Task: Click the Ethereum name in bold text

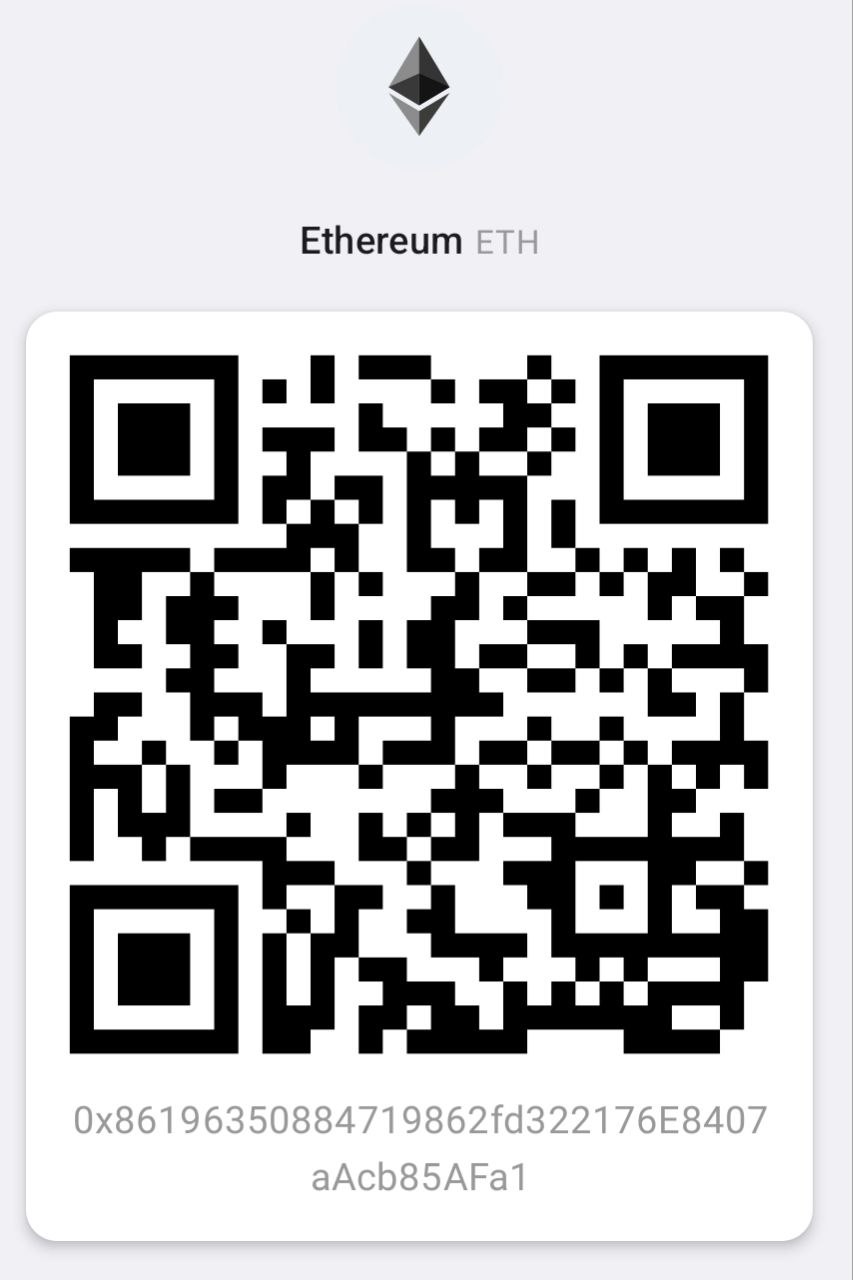Action: point(380,240)
